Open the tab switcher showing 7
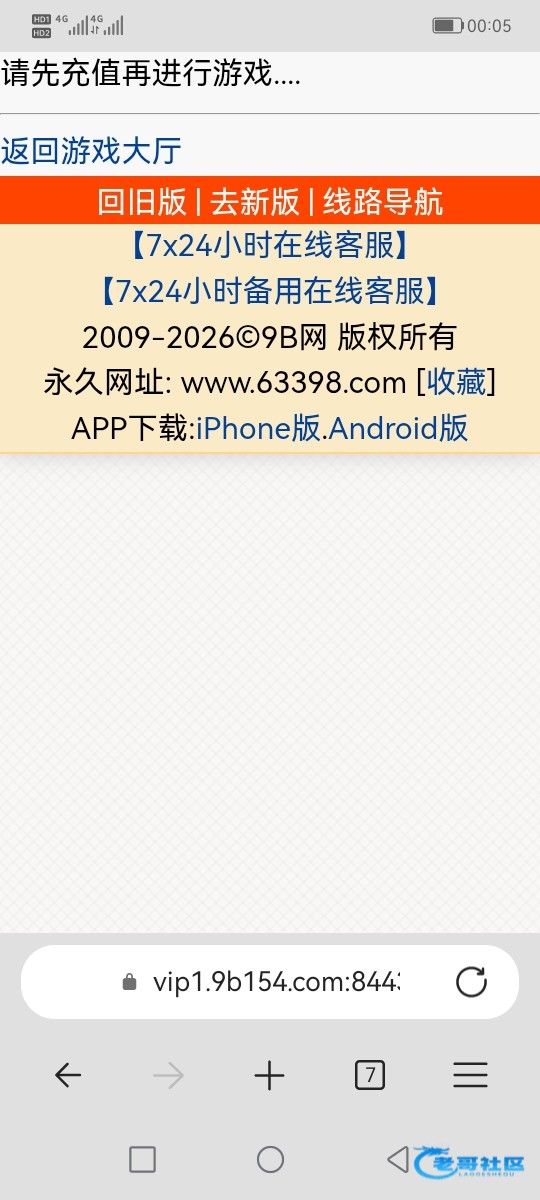 pyautogui.click(x=370, y=1075)
